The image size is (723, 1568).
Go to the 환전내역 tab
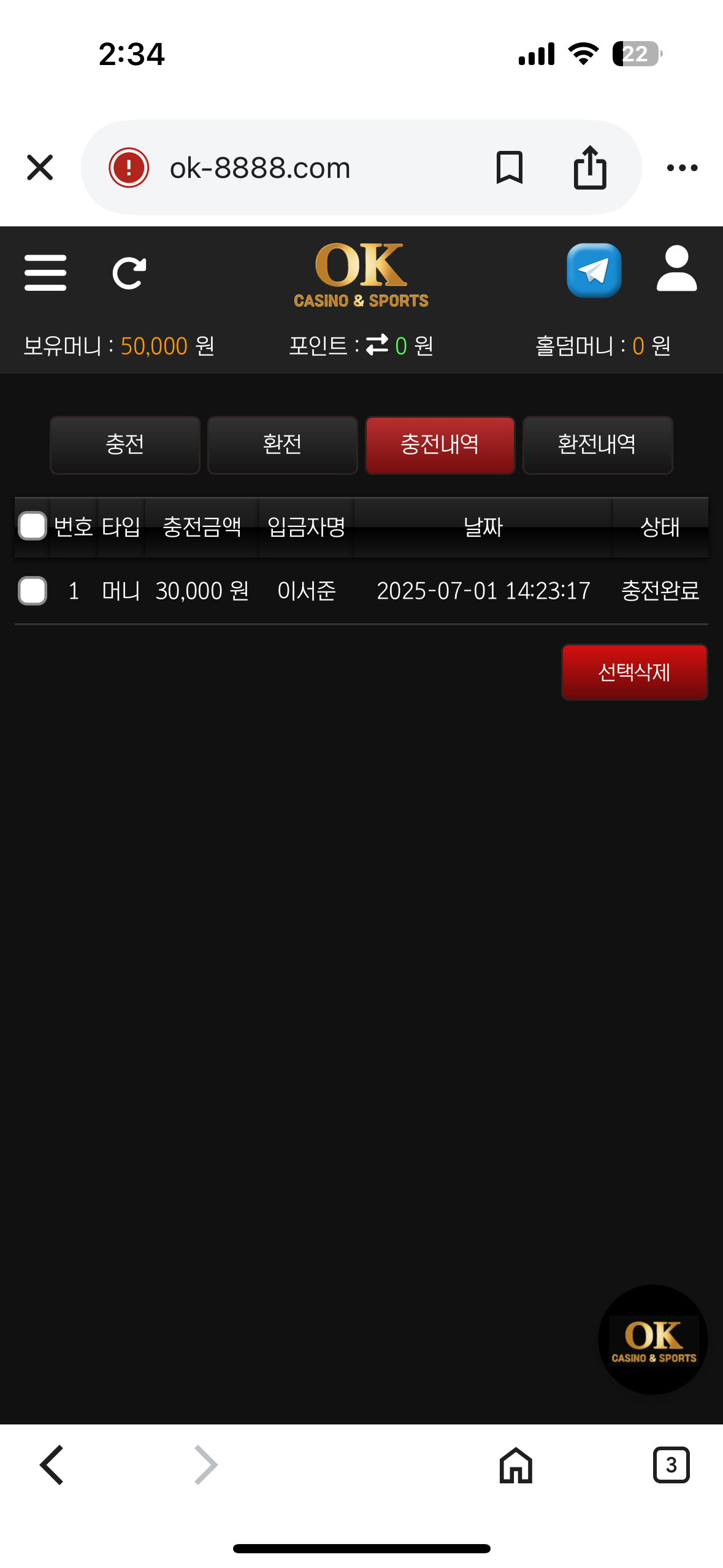[x=597, y=445]
